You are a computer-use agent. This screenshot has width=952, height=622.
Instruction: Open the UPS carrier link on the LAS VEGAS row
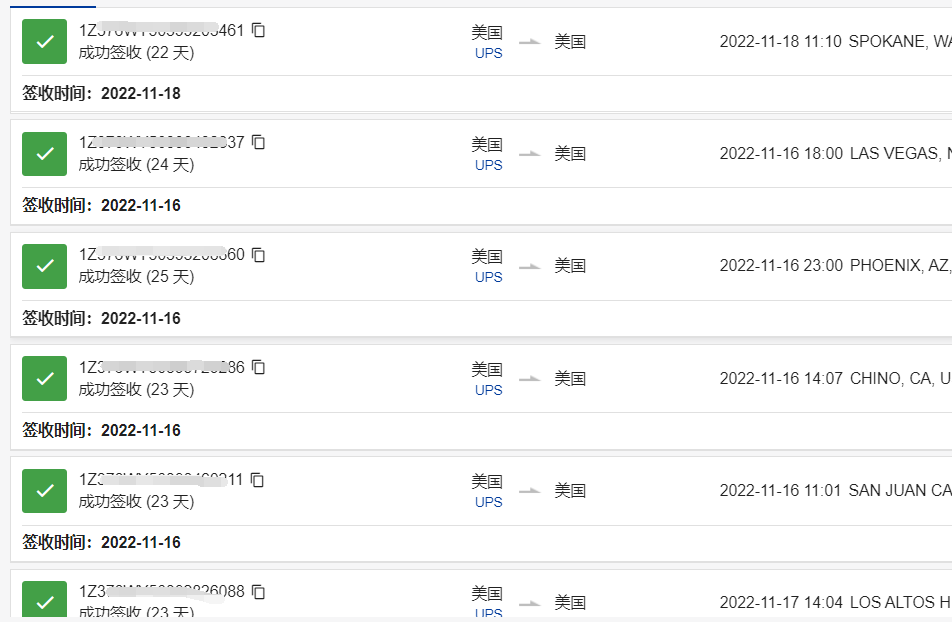(488, 165)
